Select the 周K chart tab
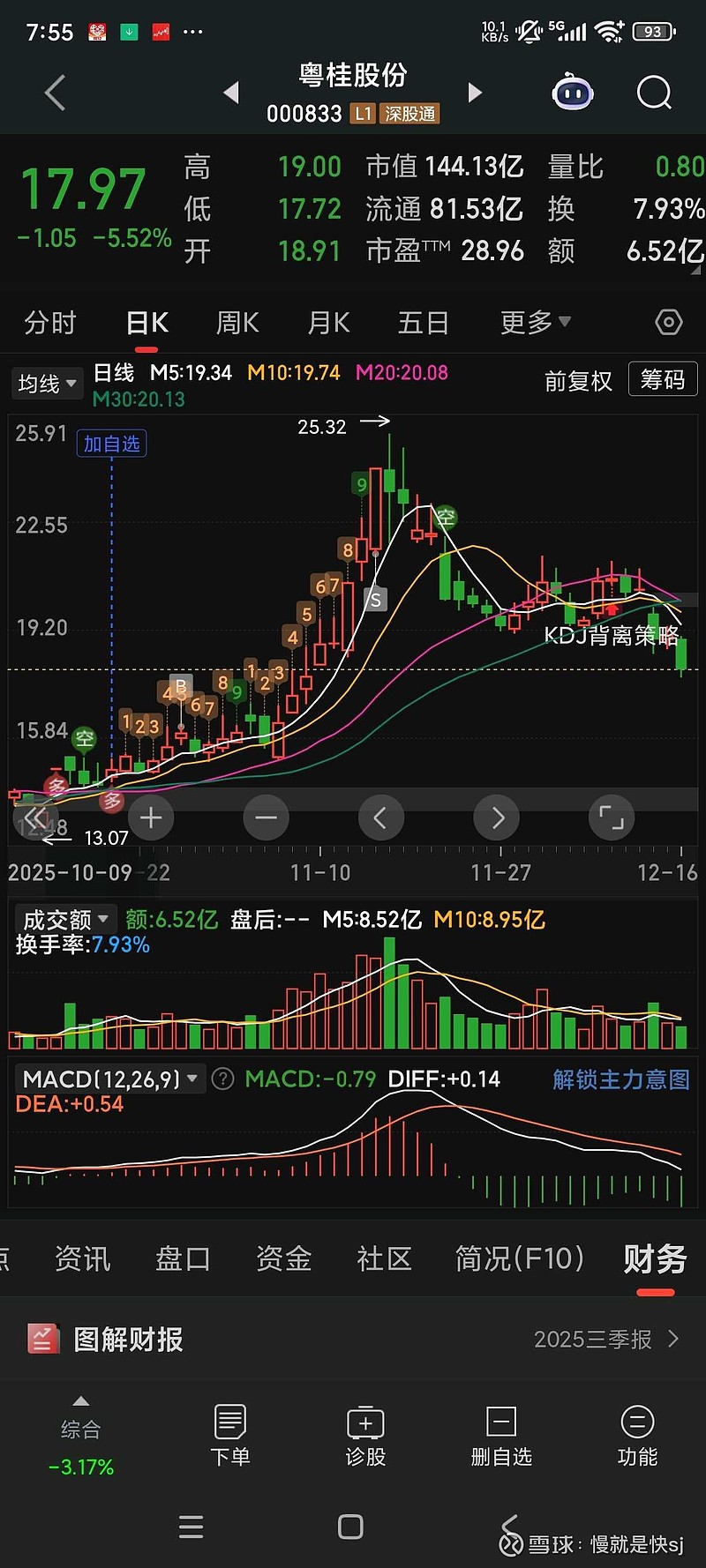706x1568 pixels. click(x=237, y=323)
